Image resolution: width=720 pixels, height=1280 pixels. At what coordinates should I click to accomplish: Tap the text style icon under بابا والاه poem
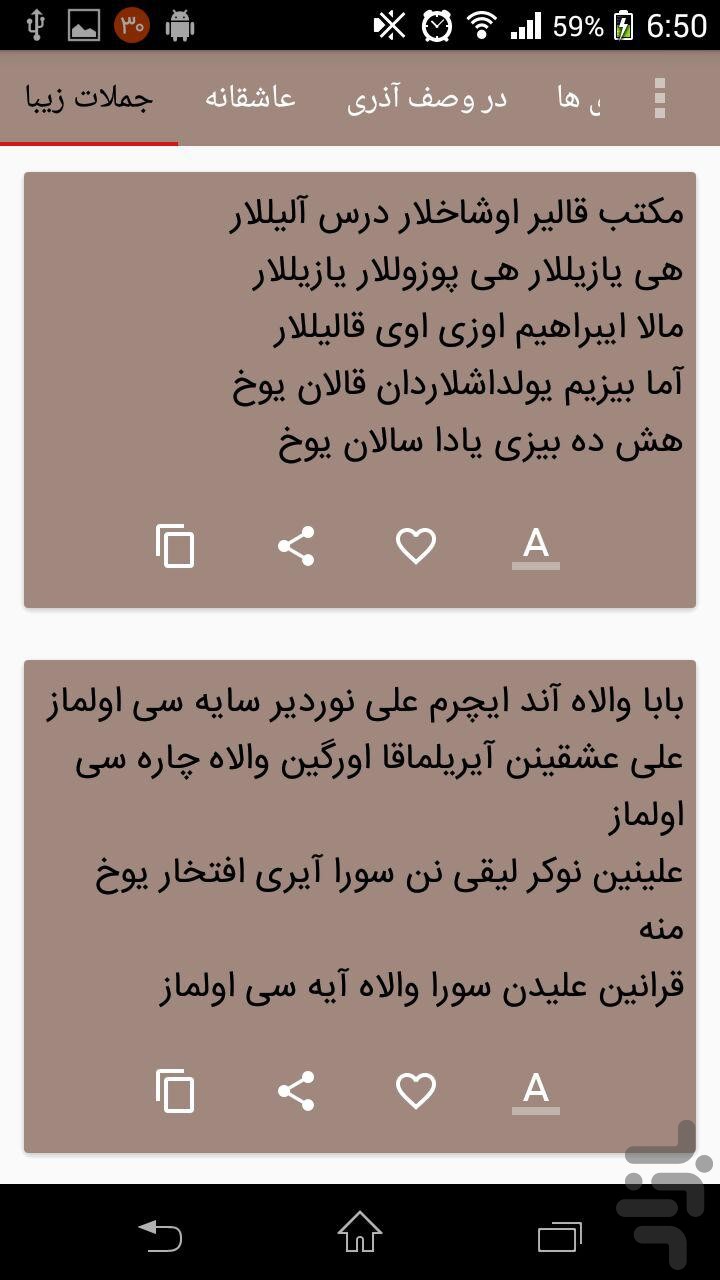point(536,1091)
